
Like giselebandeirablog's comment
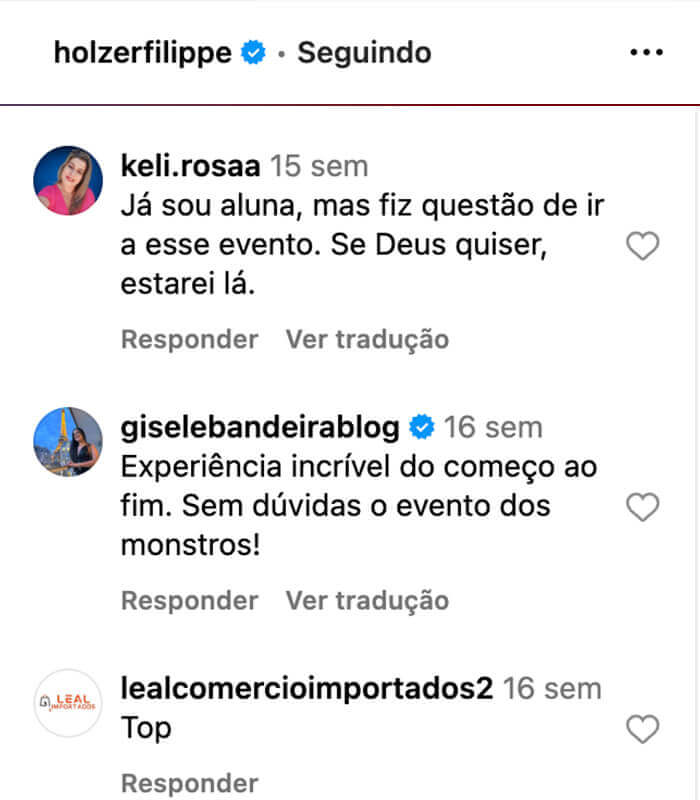[642, 508]
